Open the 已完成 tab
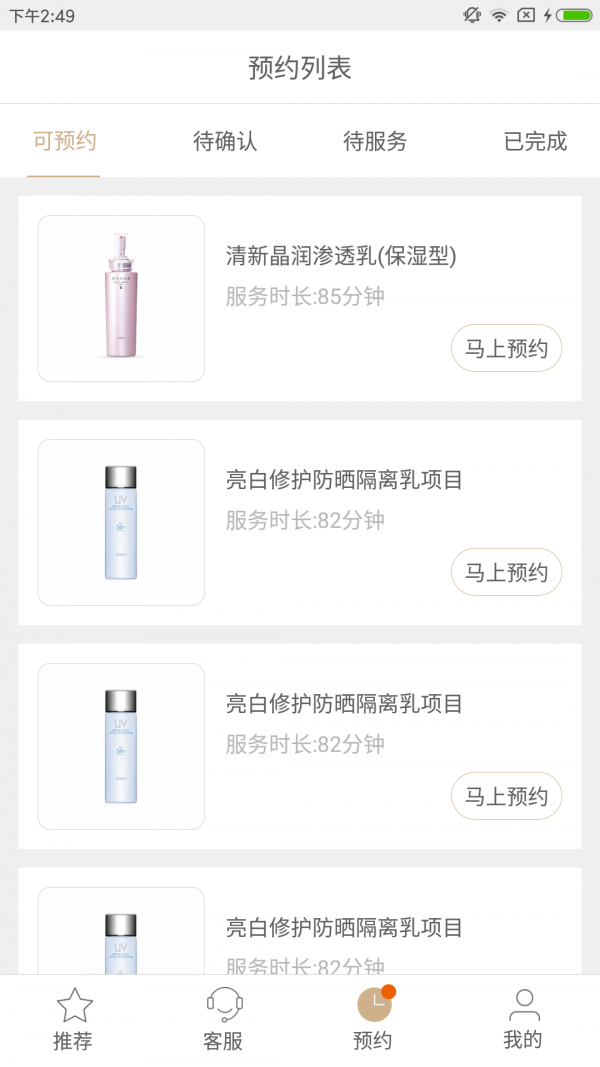Screen dimensions: 600x1067 [x=535, y=142]
